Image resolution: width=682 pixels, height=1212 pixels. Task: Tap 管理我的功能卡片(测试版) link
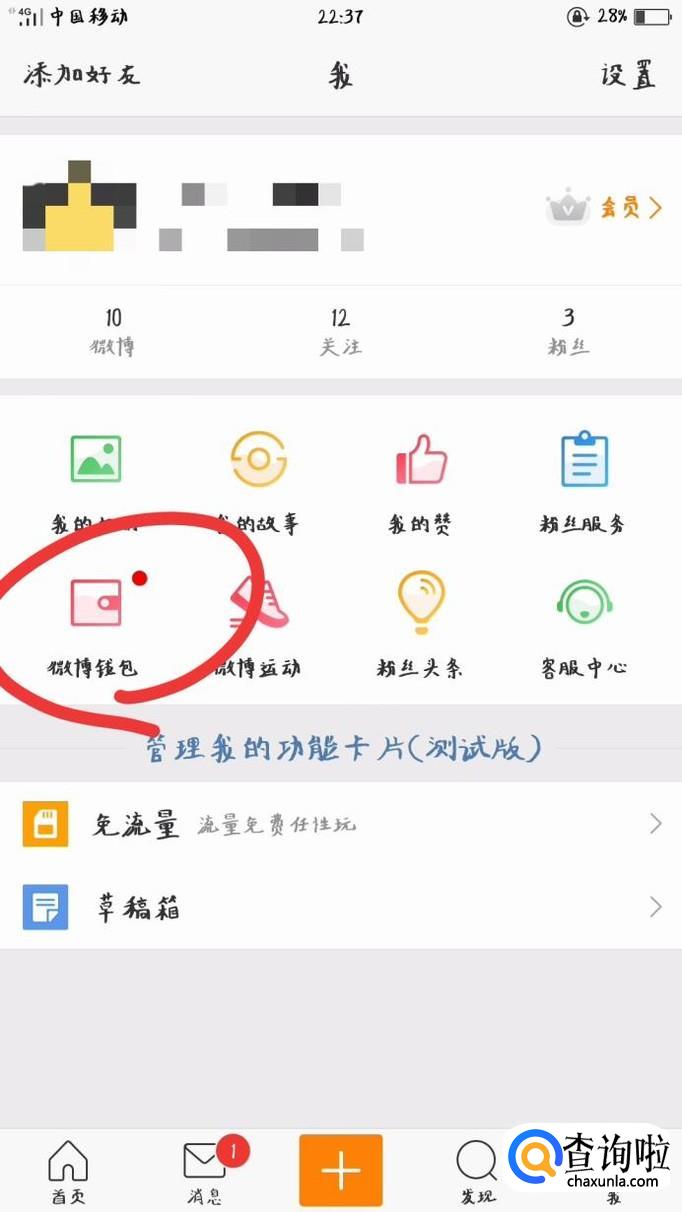point(343,747)
